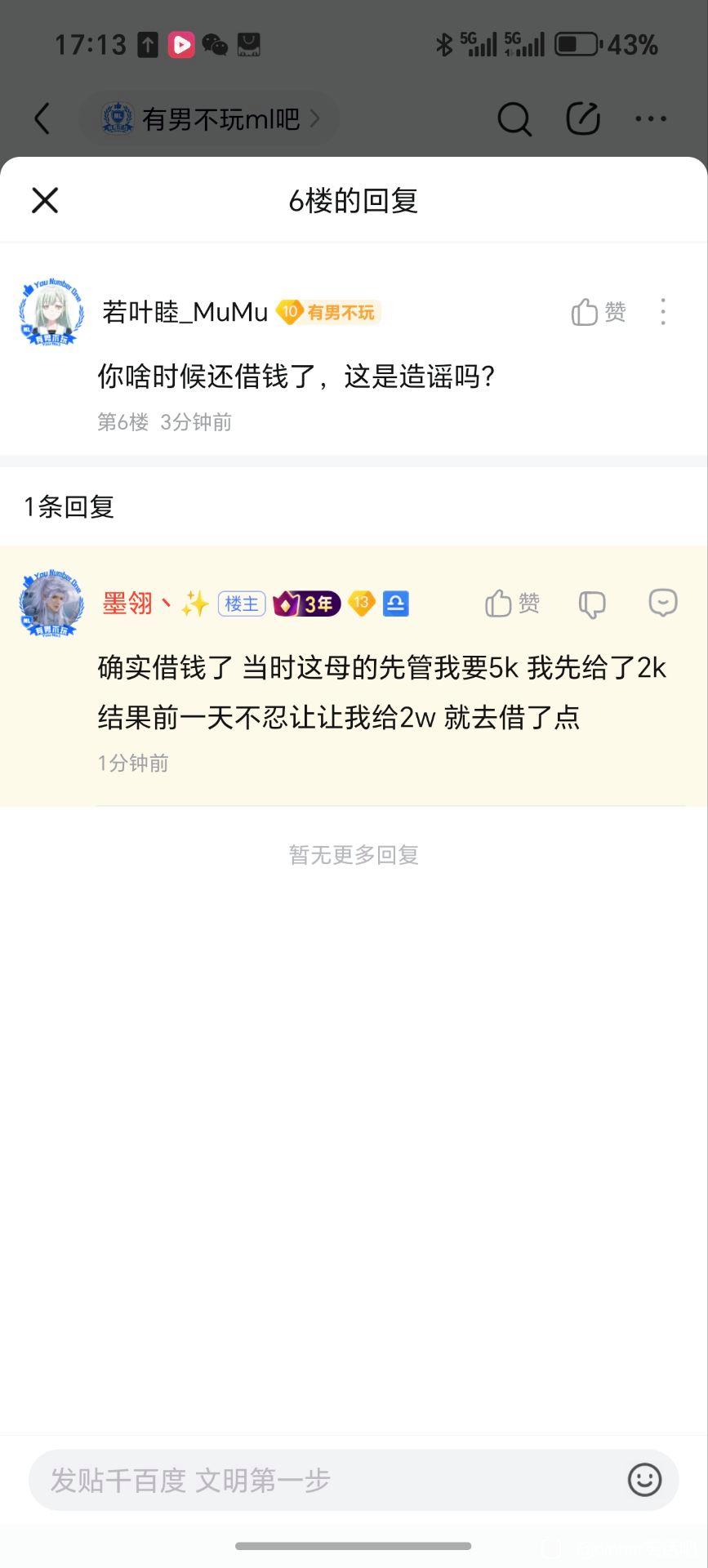This screenshot has width=708, height=1568.
Task: Like 若叶睦_MuMu's comment
Action: tap(598, 312)
